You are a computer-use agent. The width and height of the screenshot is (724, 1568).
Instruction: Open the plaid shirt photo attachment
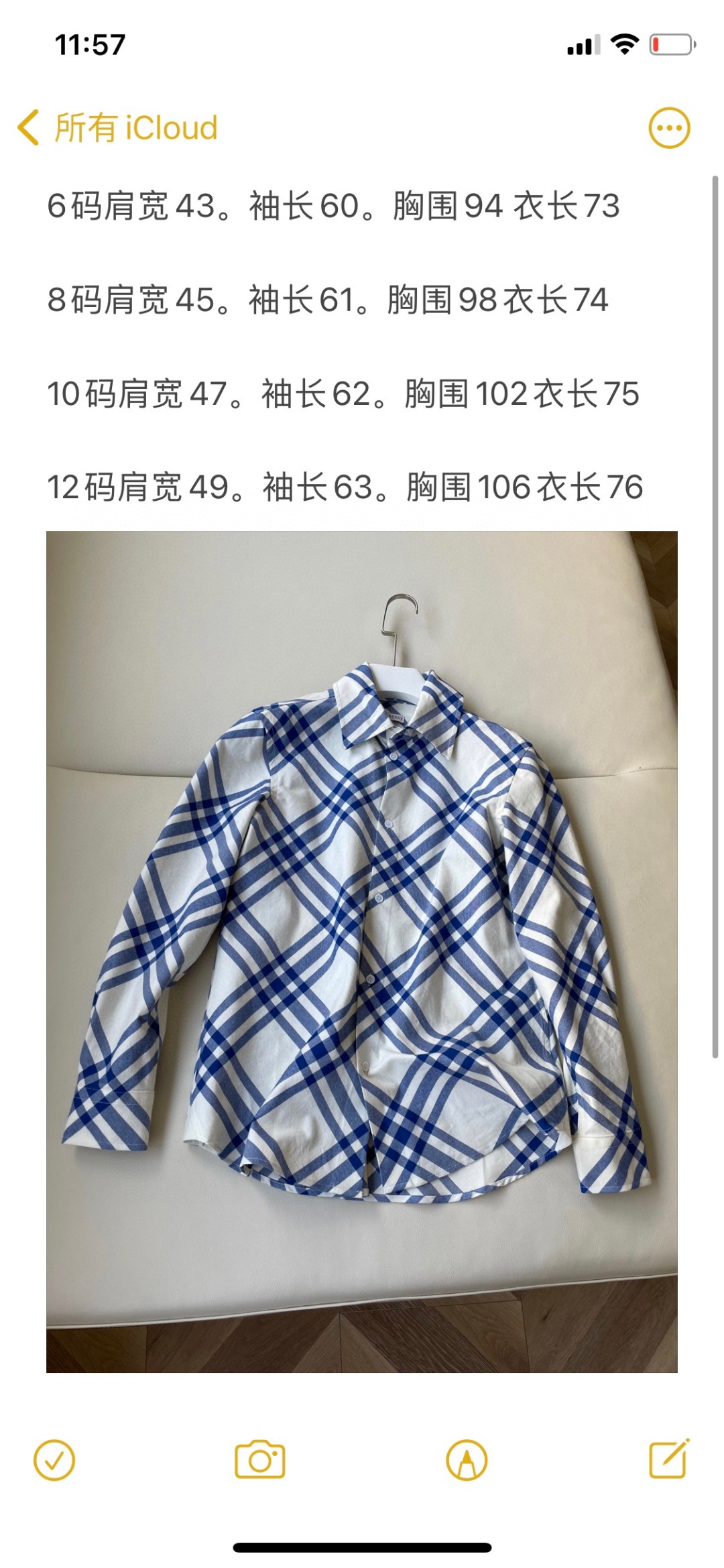[x=362, y=952]
